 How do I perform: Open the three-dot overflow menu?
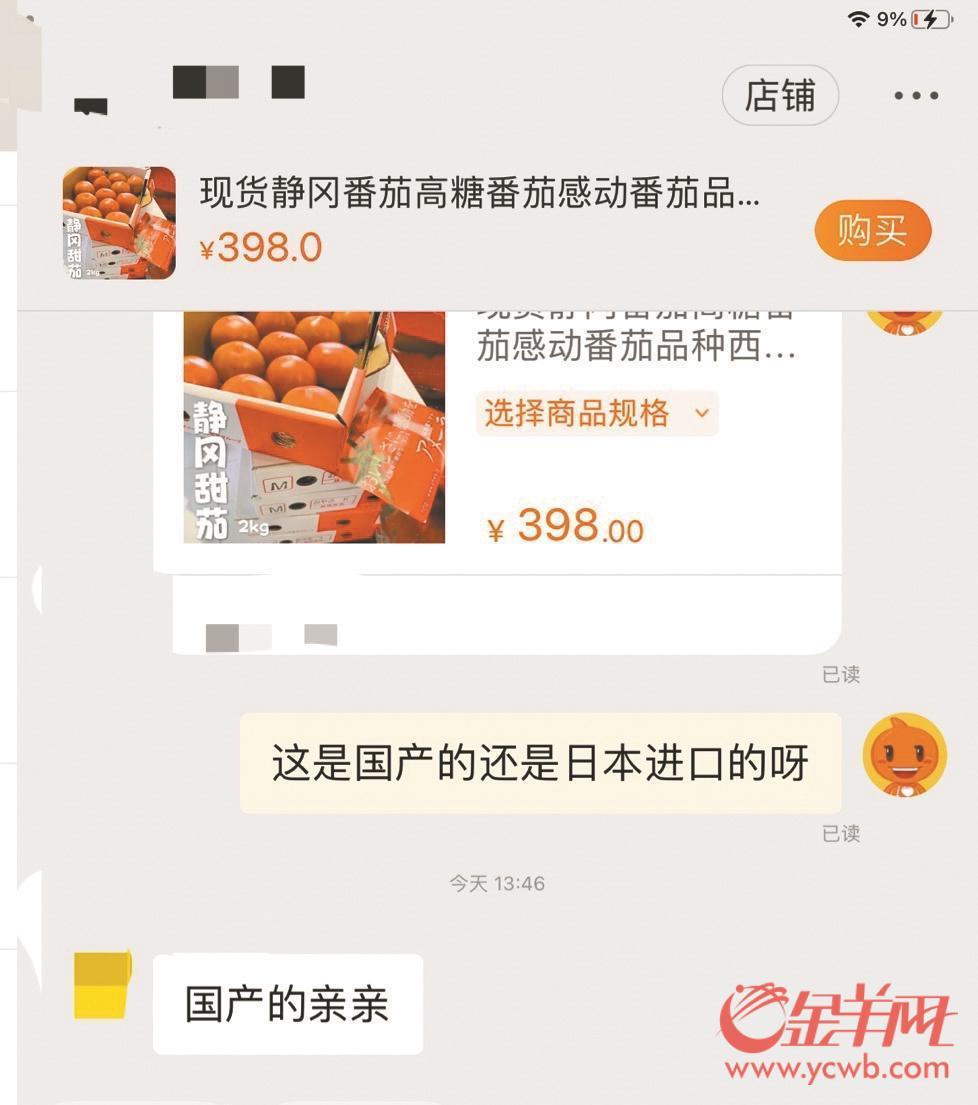click(915, 96)
